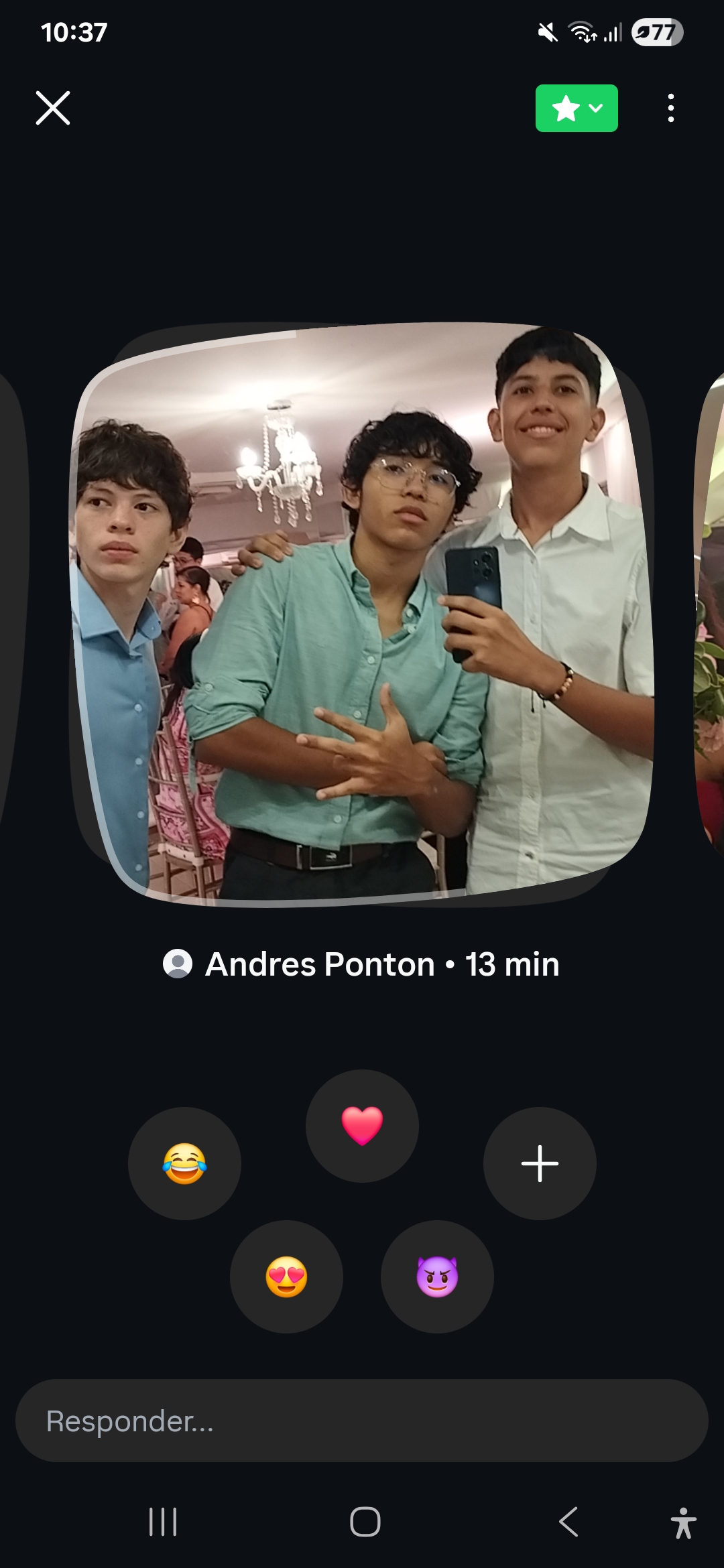Open the photo posted by Andres Ponton

[362, 613]
